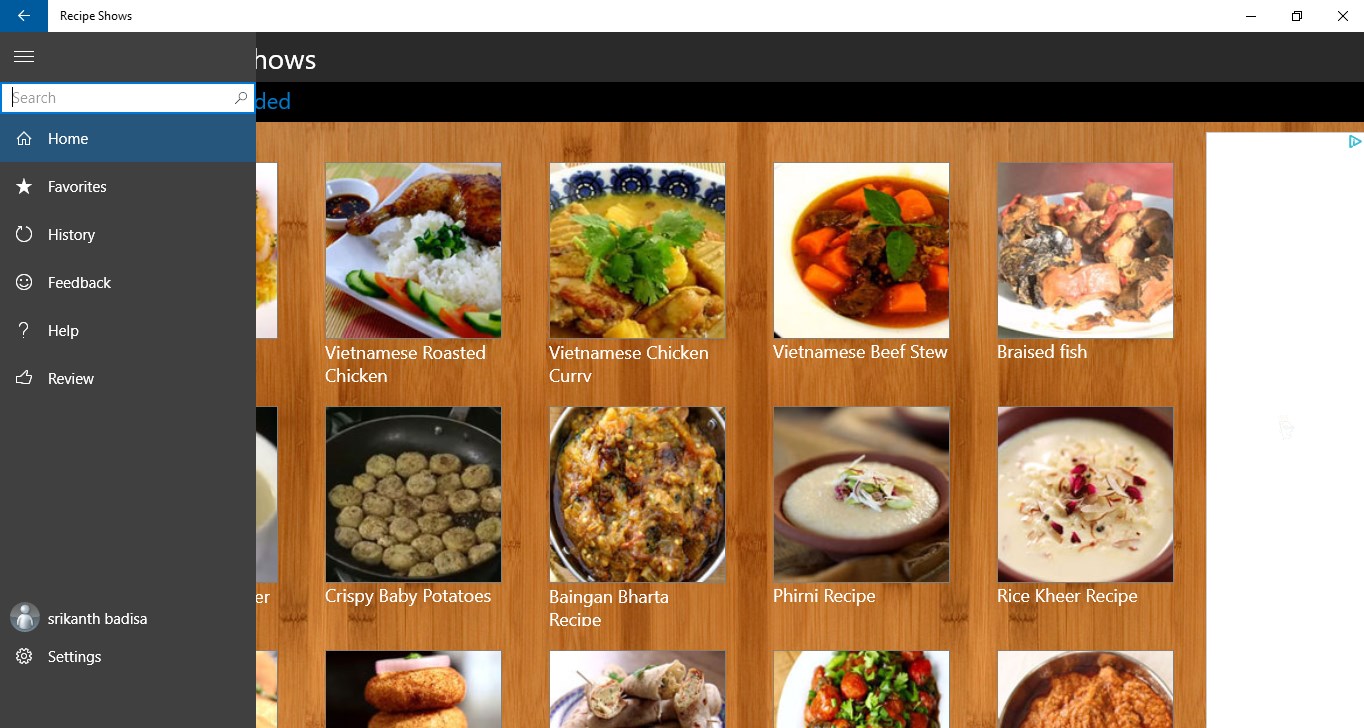Screen dimensions: 1364x728
Task: Open Baingan Bharta Recipe tile
Action: click(x=637, y=494)
